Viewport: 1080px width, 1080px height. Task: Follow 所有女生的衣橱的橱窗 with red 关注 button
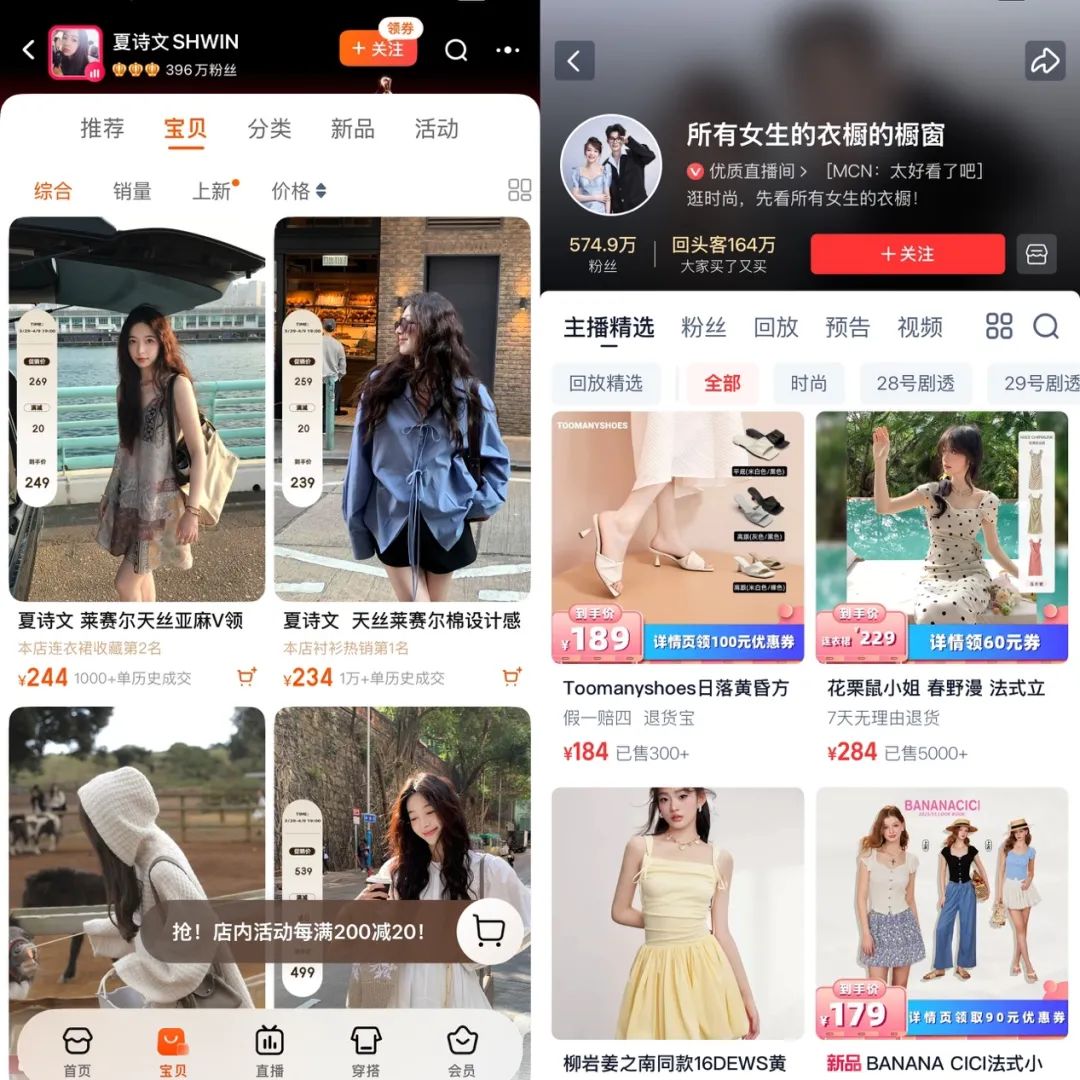point(907,254)
